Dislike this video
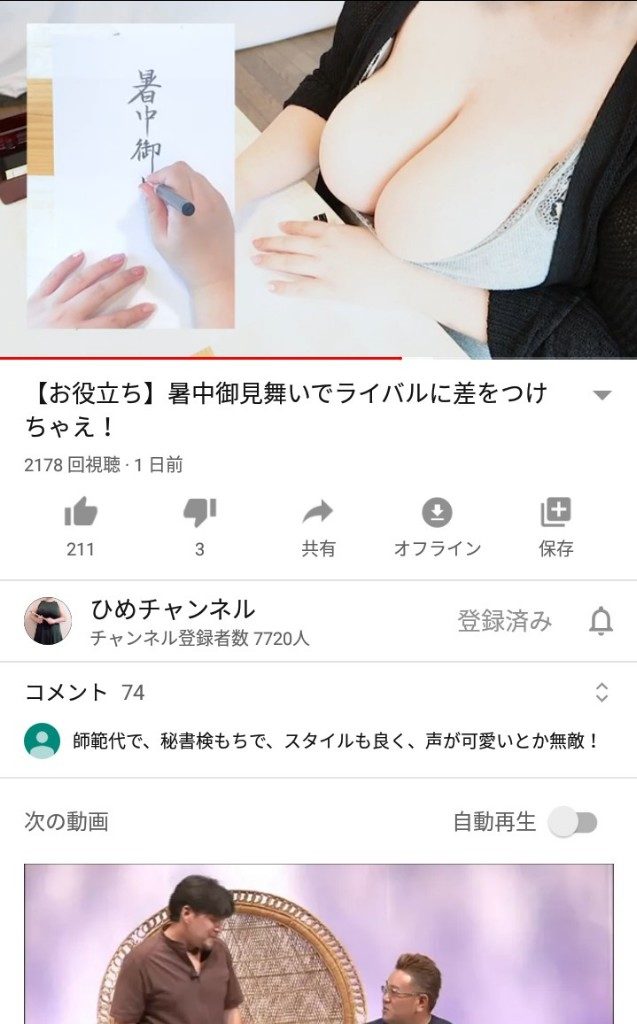 point(199,514)
